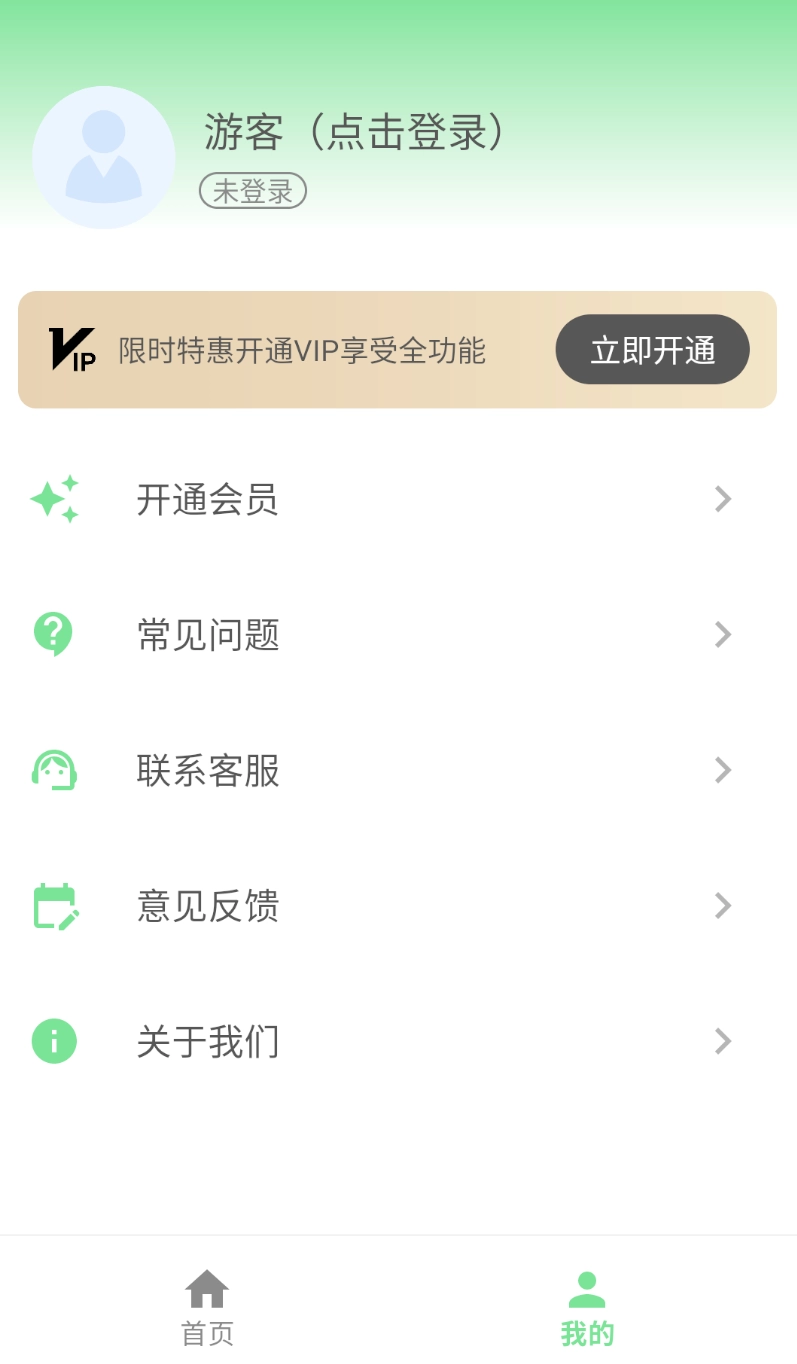Click the question mark icon for 常见问题
This screenshot has width=797, height=1364.
[x=53, y=634]
